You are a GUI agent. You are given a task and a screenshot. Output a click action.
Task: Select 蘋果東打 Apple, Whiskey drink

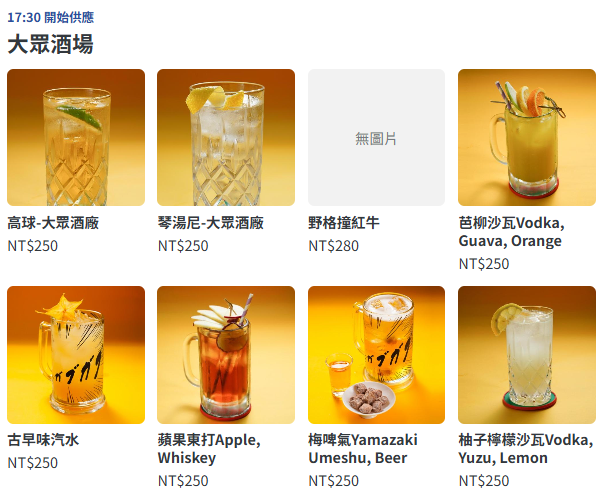[226, 355]
